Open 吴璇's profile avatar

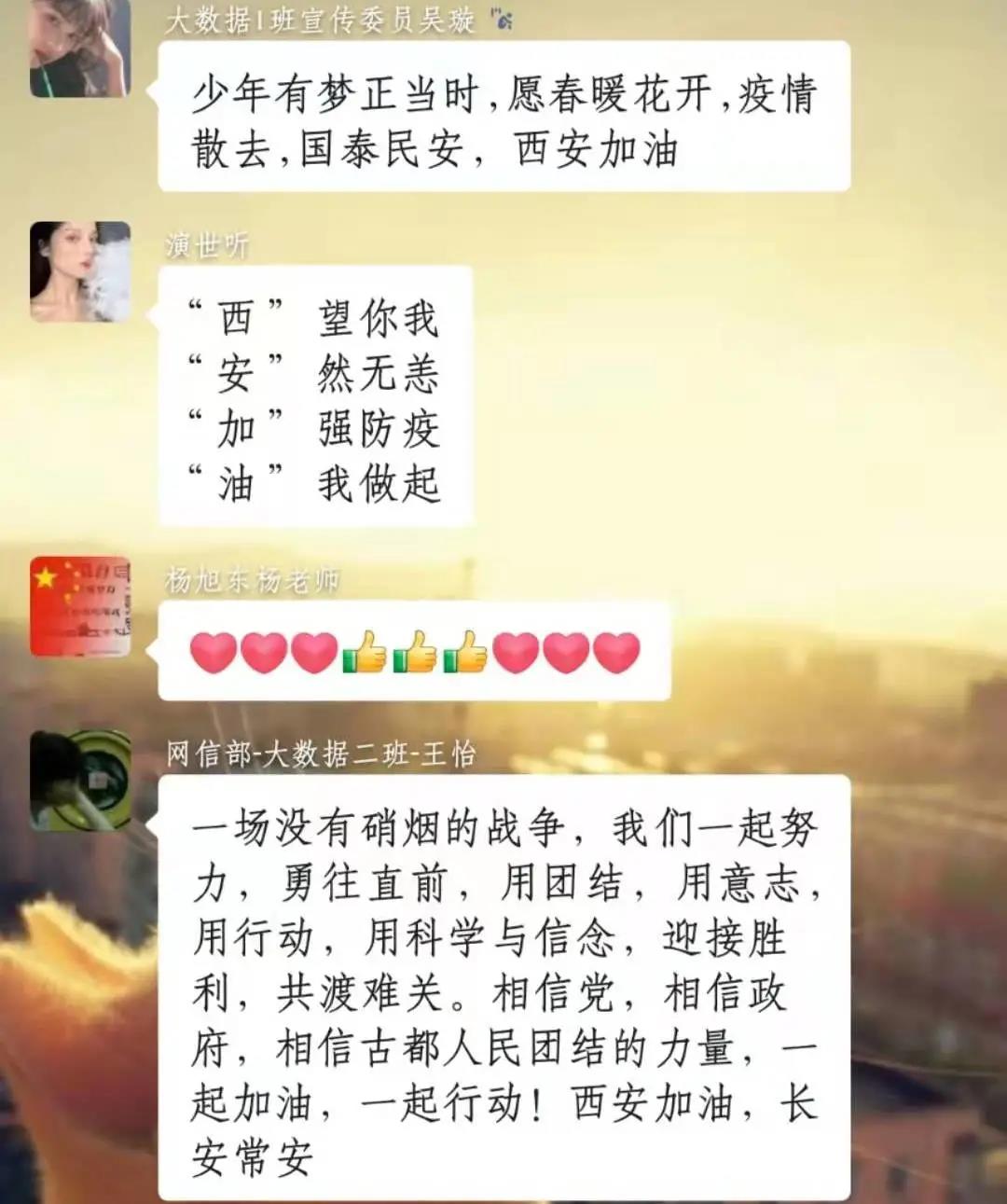click(x=79, y=48)
